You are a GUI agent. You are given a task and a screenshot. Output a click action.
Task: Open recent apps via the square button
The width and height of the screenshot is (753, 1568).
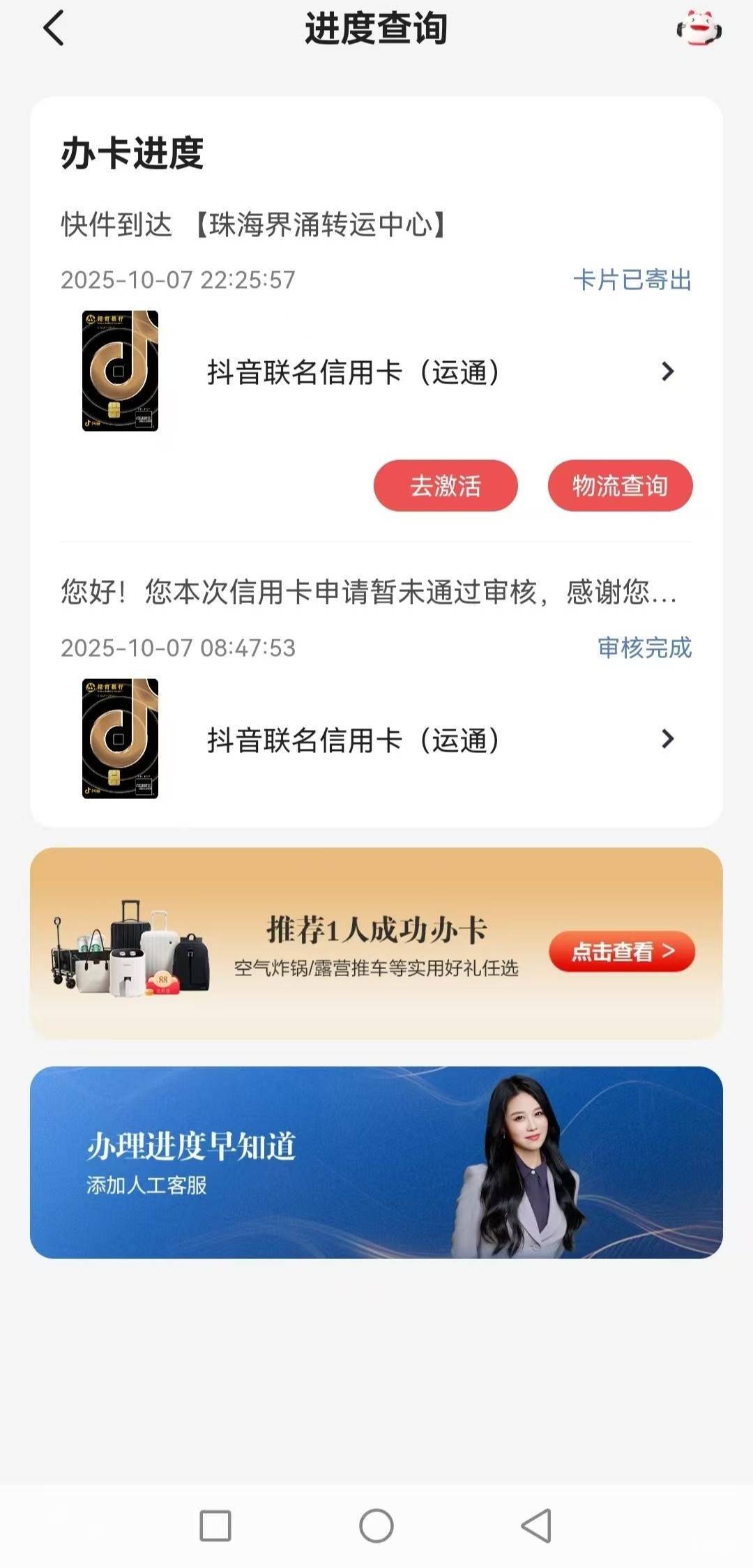tap(215, 1525)
